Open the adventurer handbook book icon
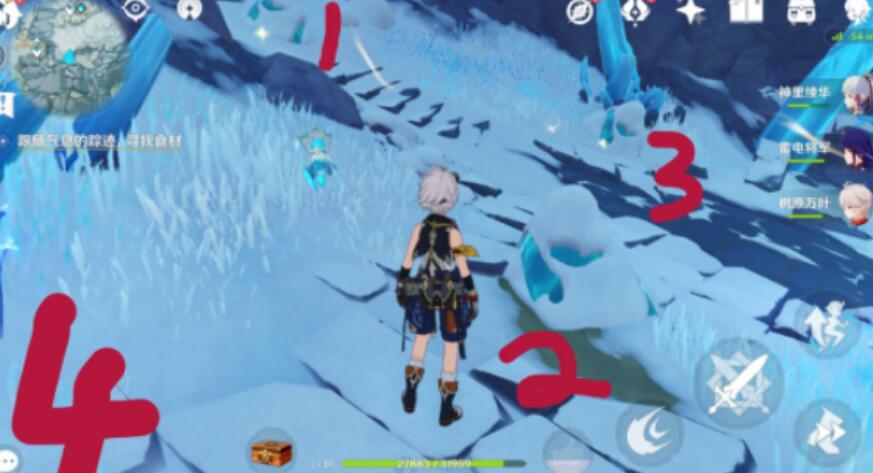This screenshot has height=473, width=873. point(745,11)
